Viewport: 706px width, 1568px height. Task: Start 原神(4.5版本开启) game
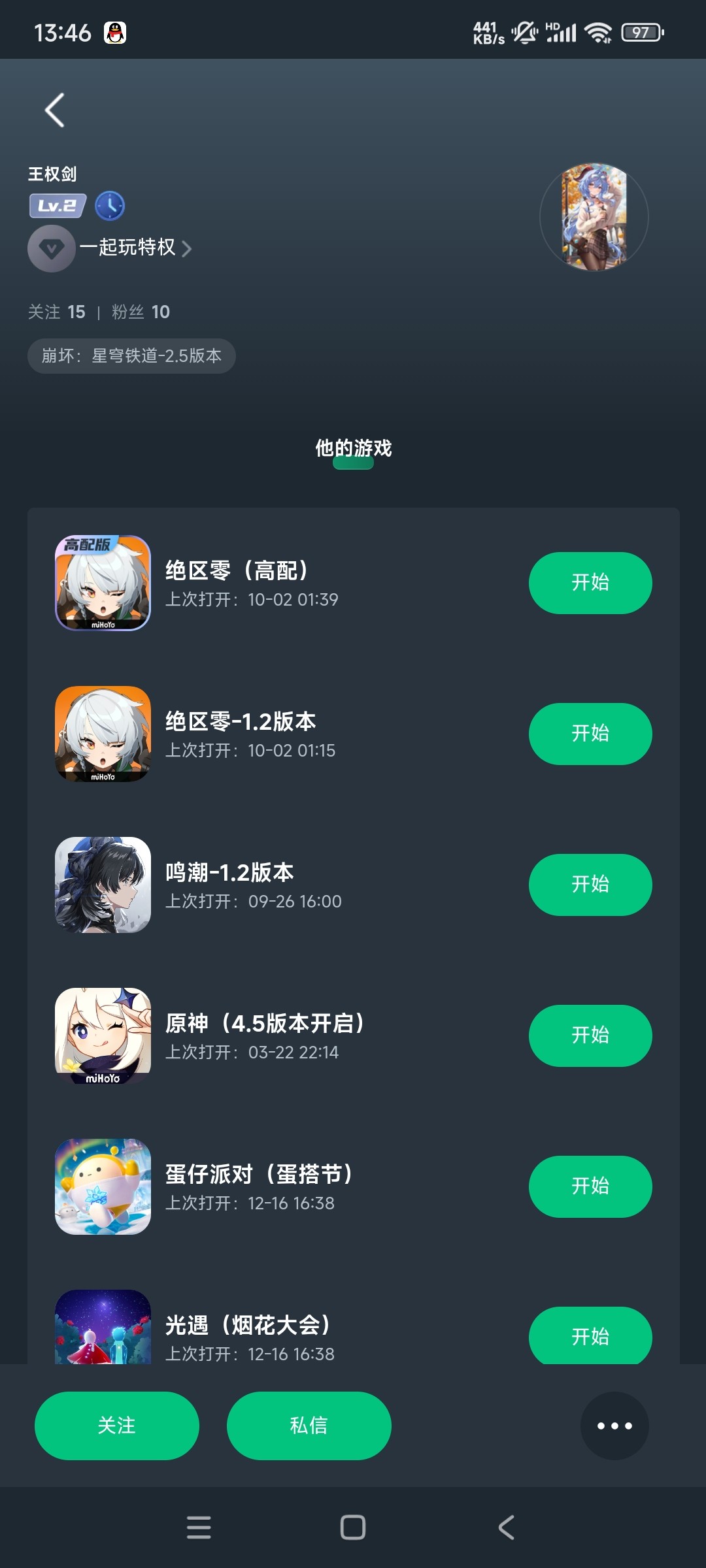click(590, 1036)
